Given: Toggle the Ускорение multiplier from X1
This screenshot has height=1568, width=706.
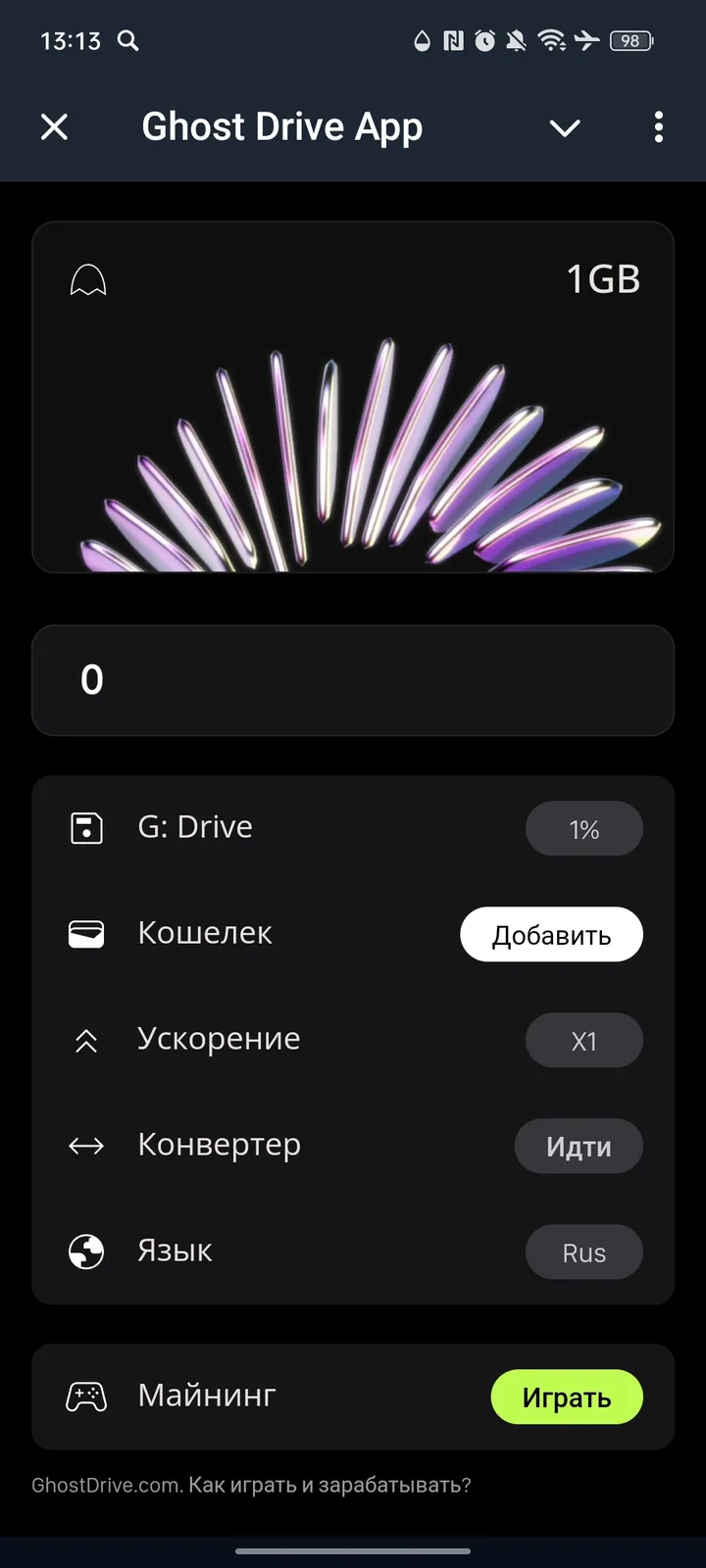Looking at the screenshot, I should click(x=584, y=1040).
